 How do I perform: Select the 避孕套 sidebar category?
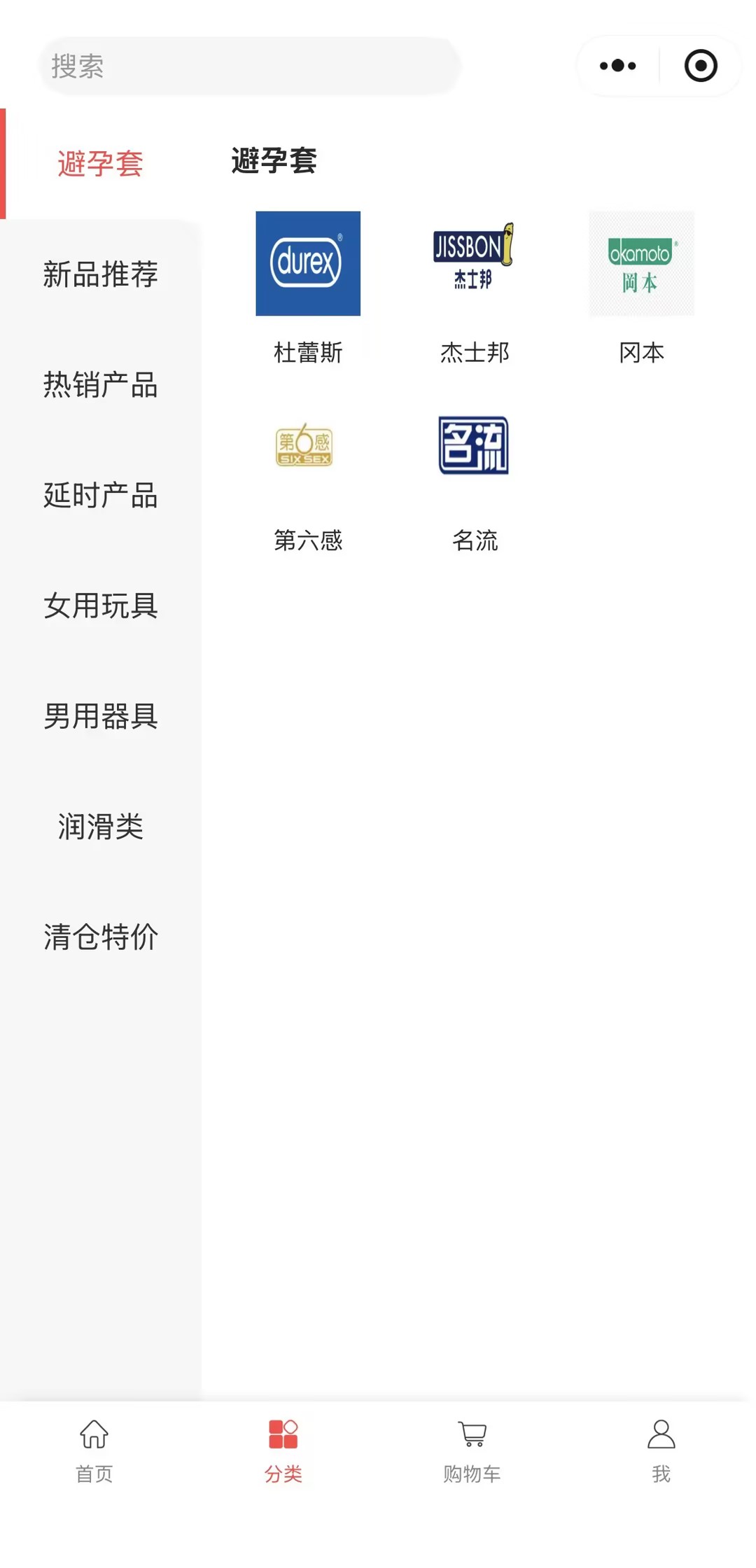(101, 164)
